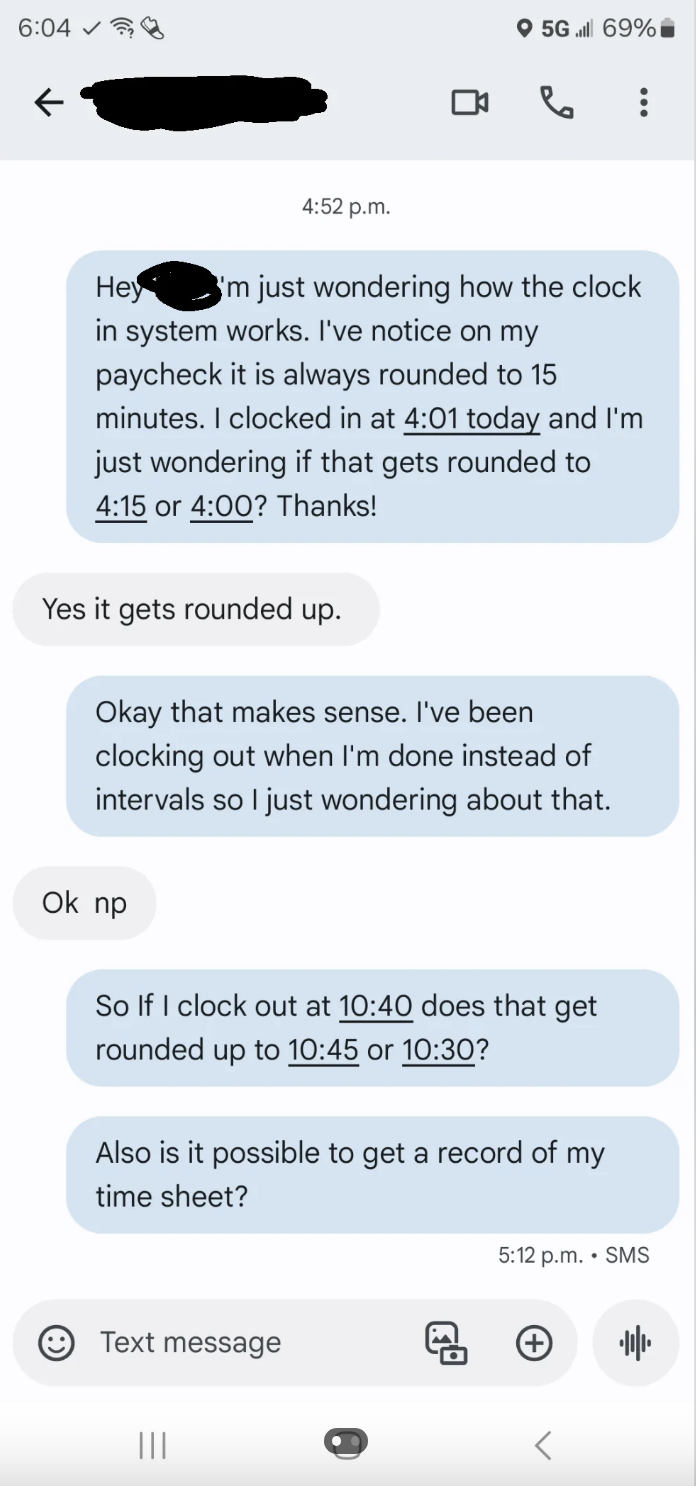
Task: Tap the underlined 10:30 time link
Action: (x=438, y=1050)
